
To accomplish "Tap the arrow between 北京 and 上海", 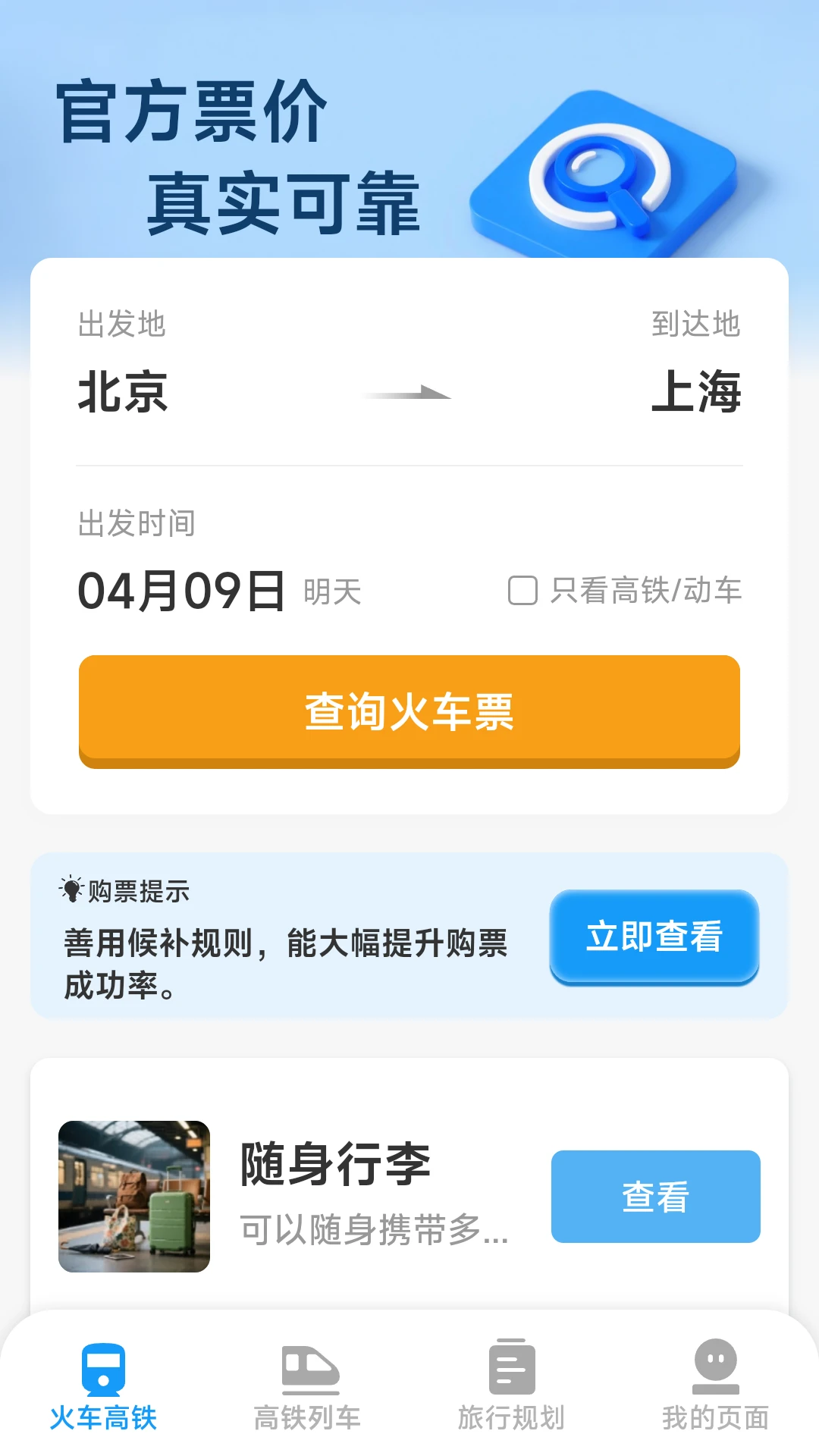I will pyautogui.click(x=408, y=392).
